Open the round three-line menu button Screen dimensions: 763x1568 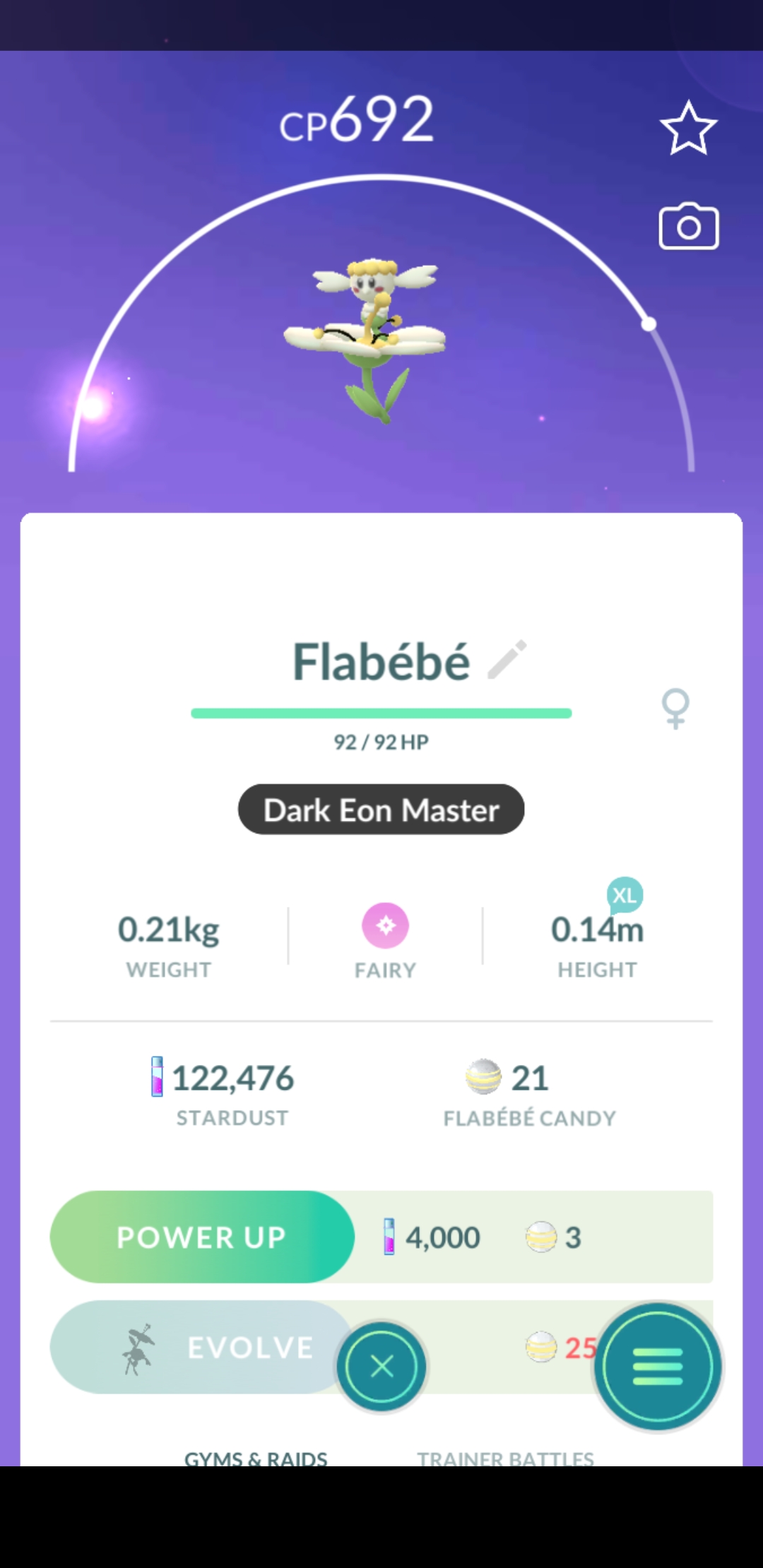tap(658, 1367)
